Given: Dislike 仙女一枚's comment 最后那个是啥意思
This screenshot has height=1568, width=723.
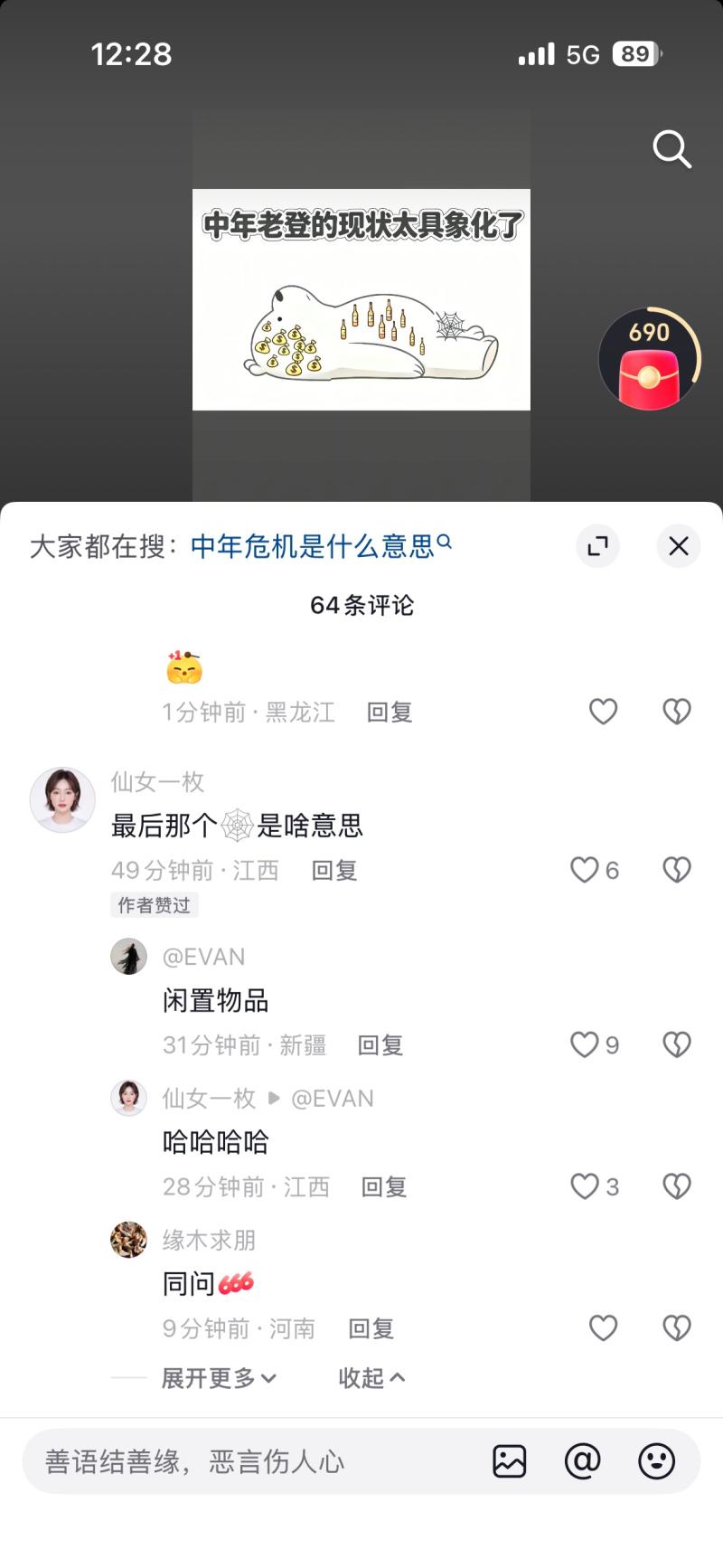Looking at the screenshot, I should pos(677,870).
